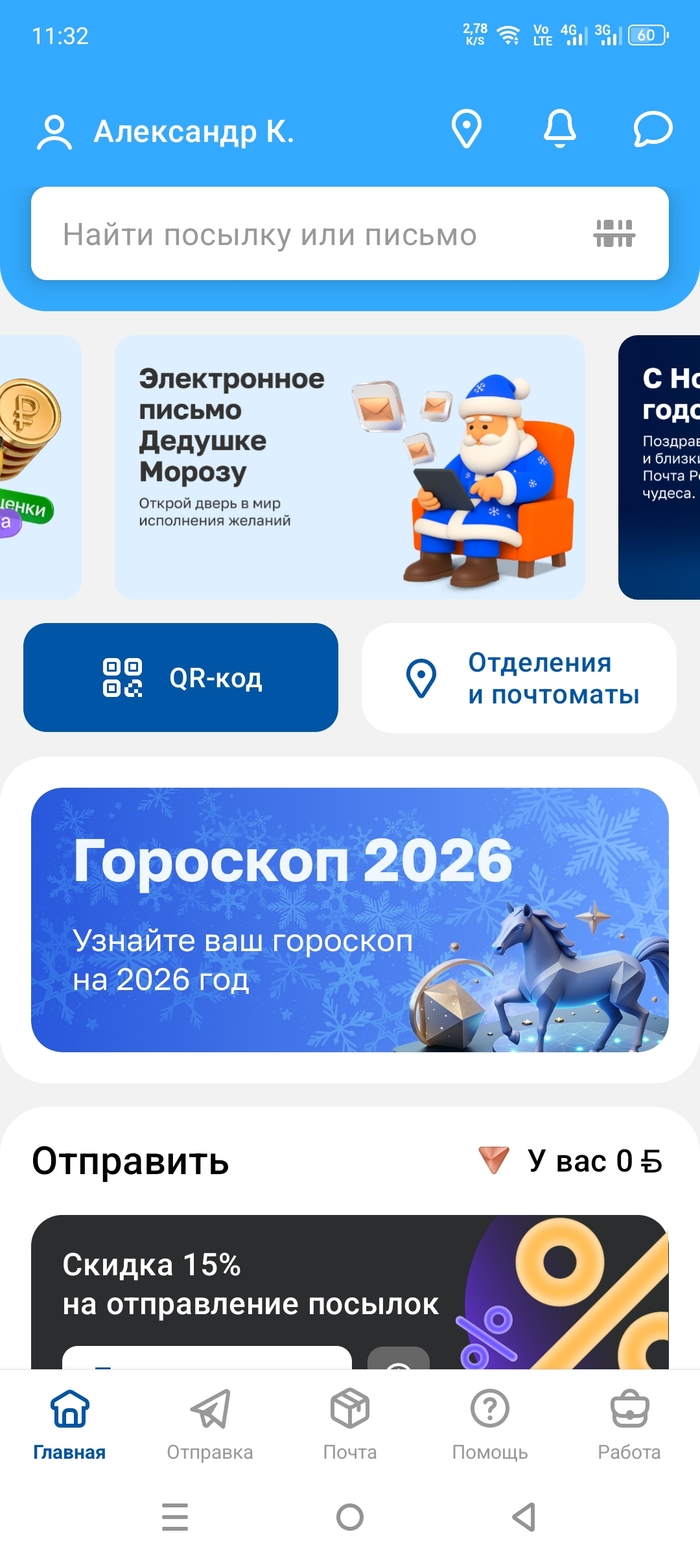This screenshot has width=700, height=1556.
Task: View bonus balance У вас 0
Action: (572, 1161)
